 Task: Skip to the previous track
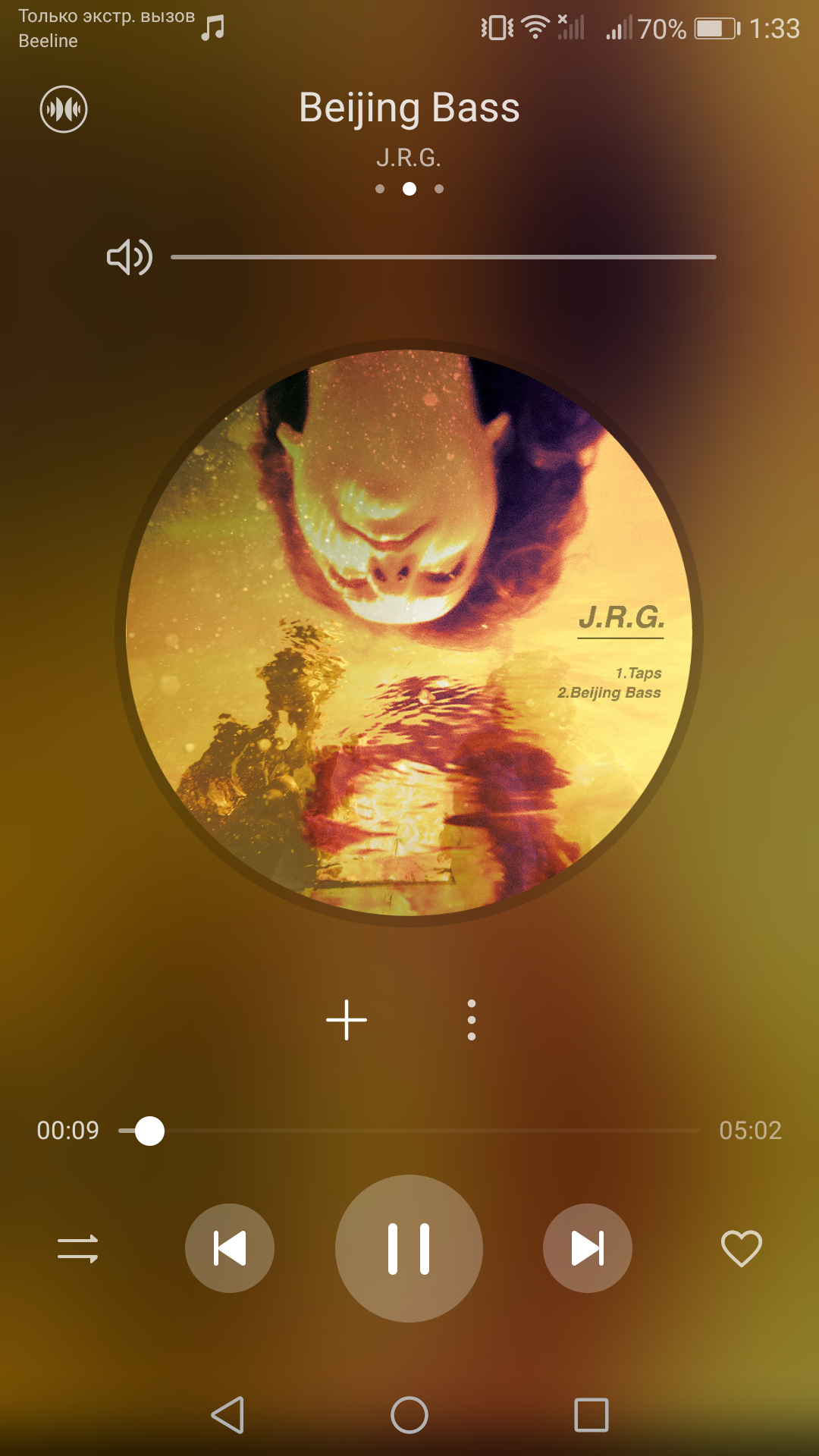230,1248
